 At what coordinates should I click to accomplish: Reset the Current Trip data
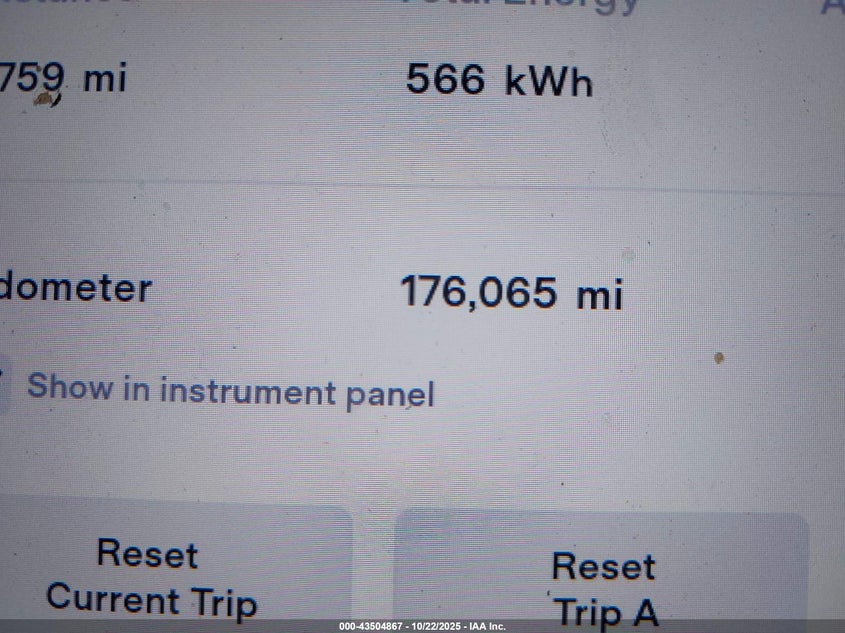point(152,577)
